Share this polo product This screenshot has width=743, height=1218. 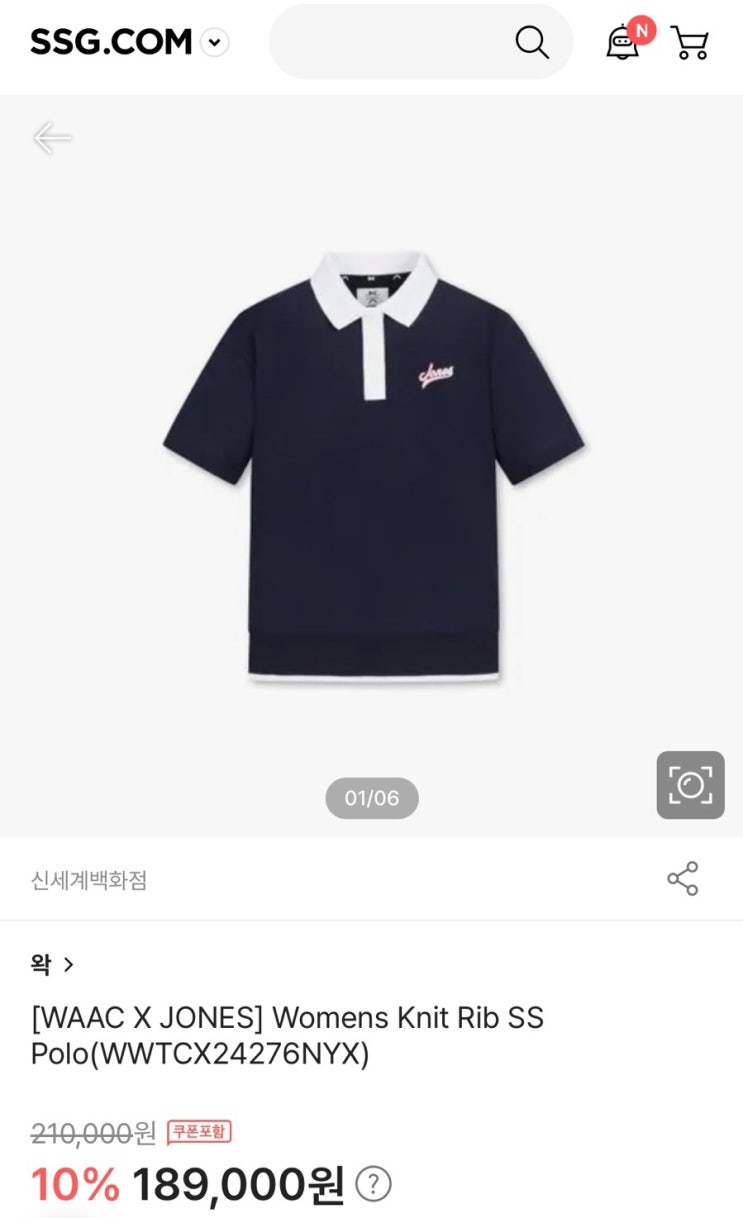(683, 879)
